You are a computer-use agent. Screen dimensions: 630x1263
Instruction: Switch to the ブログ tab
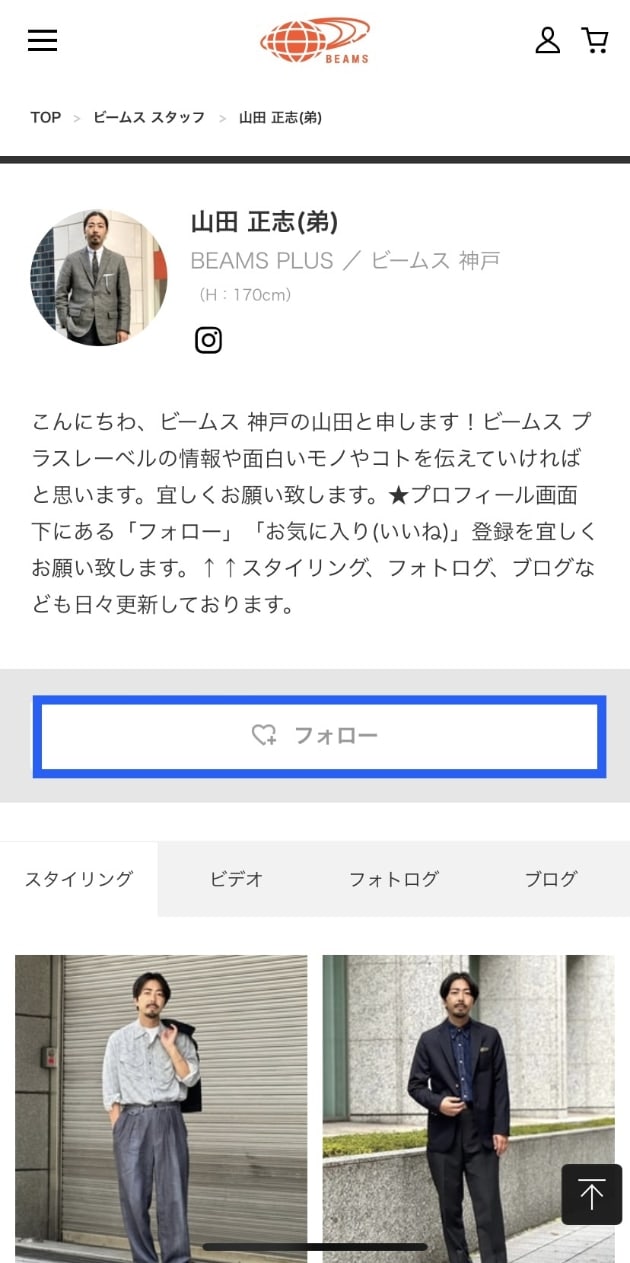551,879
